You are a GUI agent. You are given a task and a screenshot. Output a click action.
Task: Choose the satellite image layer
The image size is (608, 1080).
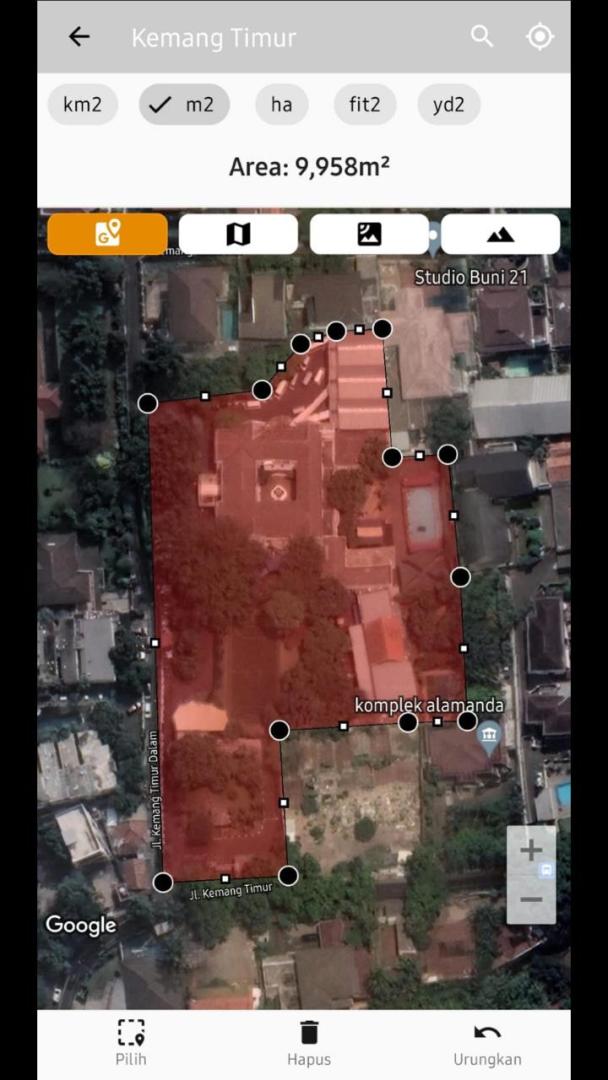point(369,234)
